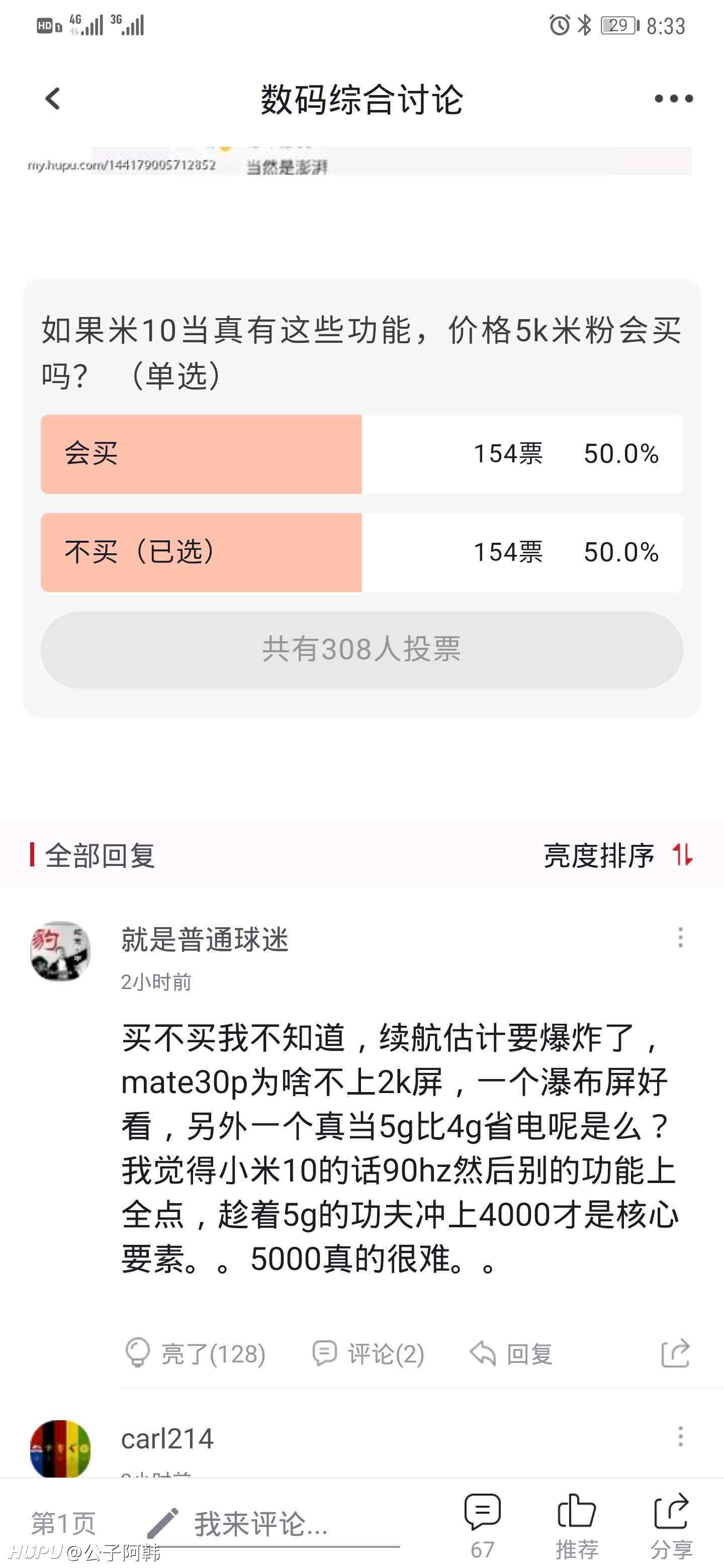Select the 会买 poll option

(361, 454)
